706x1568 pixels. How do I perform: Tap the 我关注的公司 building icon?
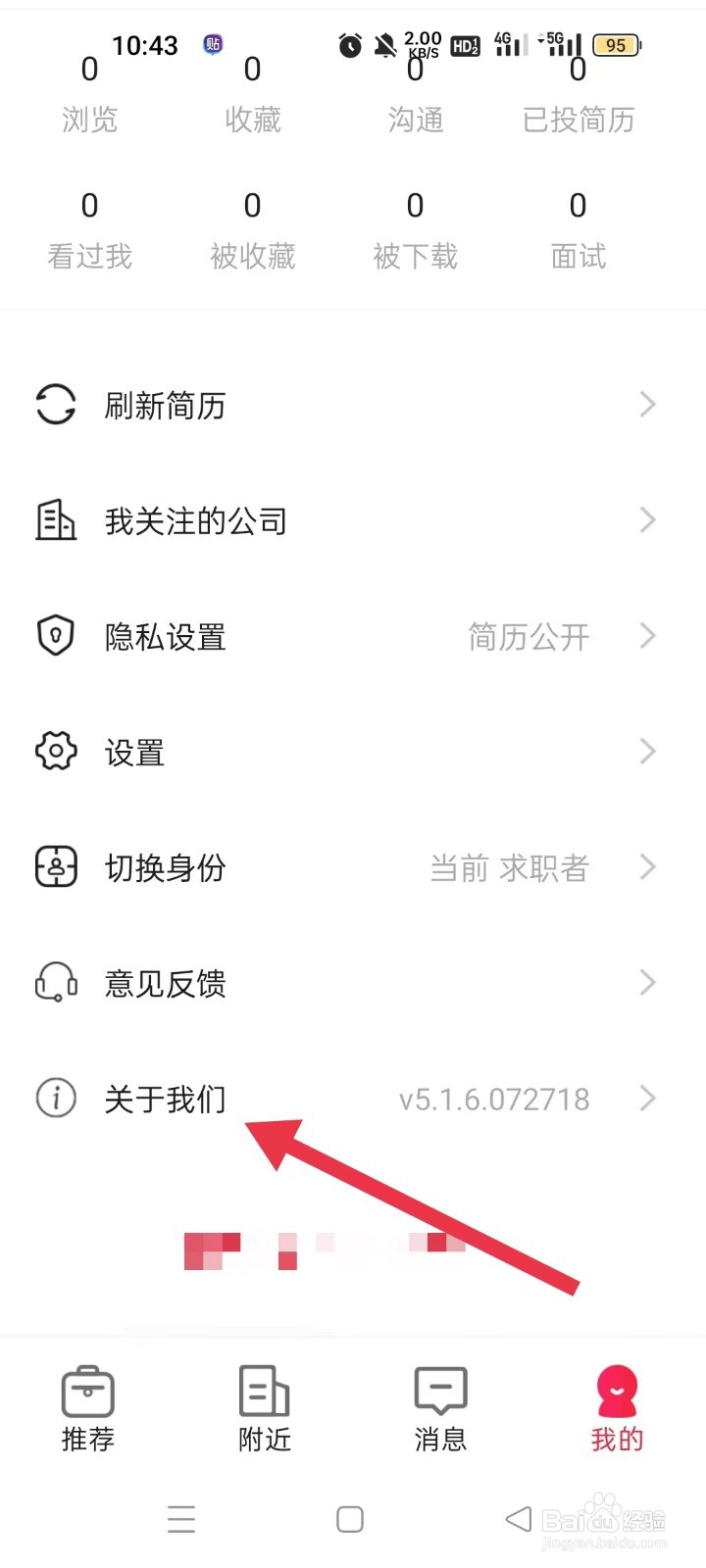point(55,519)
